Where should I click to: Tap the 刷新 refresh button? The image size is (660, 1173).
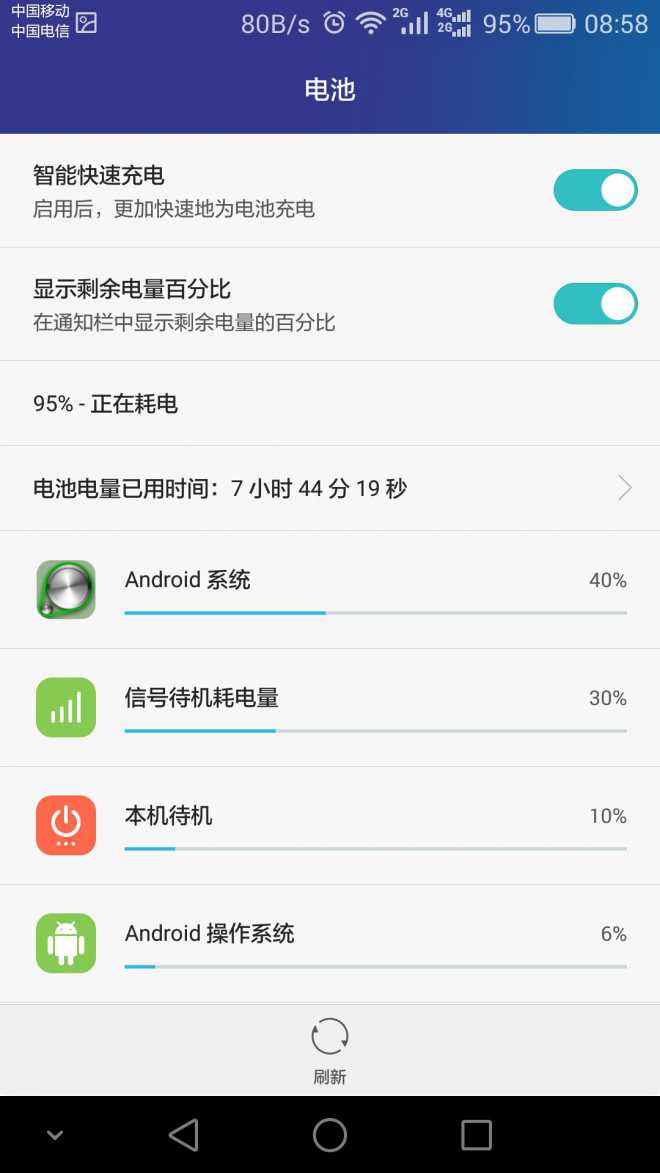point(330,1051)
